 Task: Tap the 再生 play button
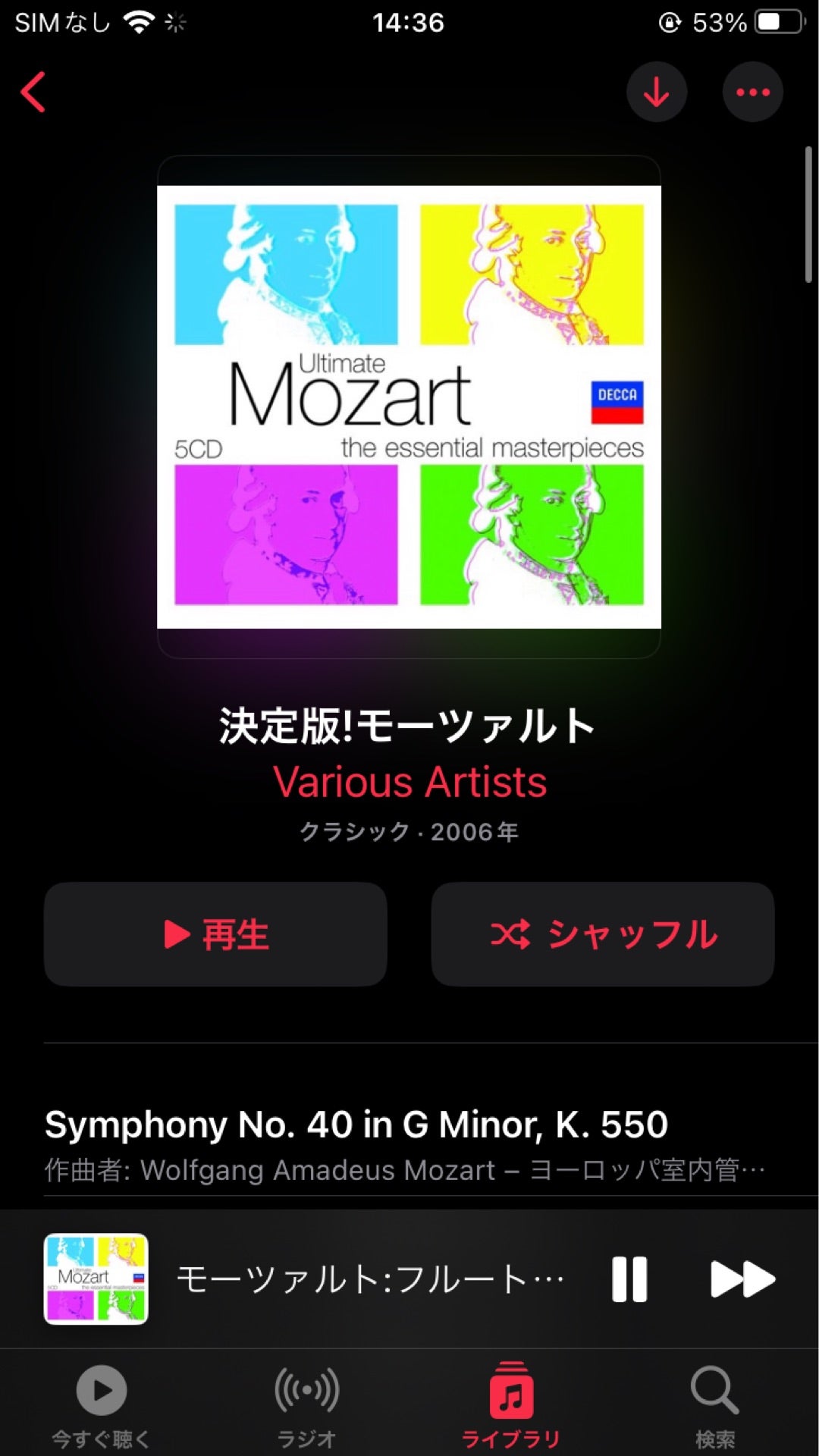(215, 936)
